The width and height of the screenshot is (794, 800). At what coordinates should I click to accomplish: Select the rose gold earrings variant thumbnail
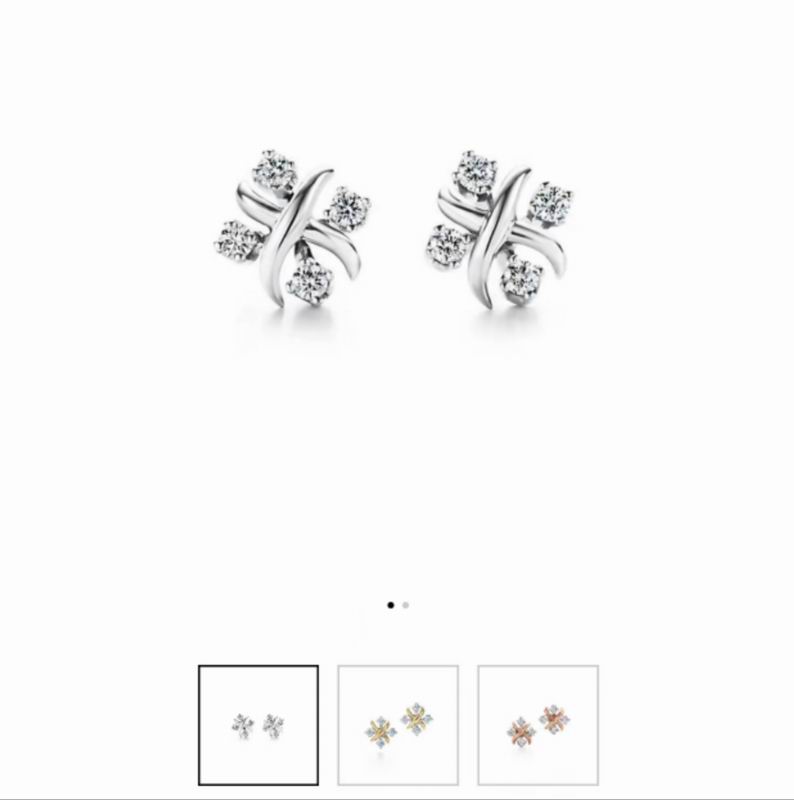539,722
